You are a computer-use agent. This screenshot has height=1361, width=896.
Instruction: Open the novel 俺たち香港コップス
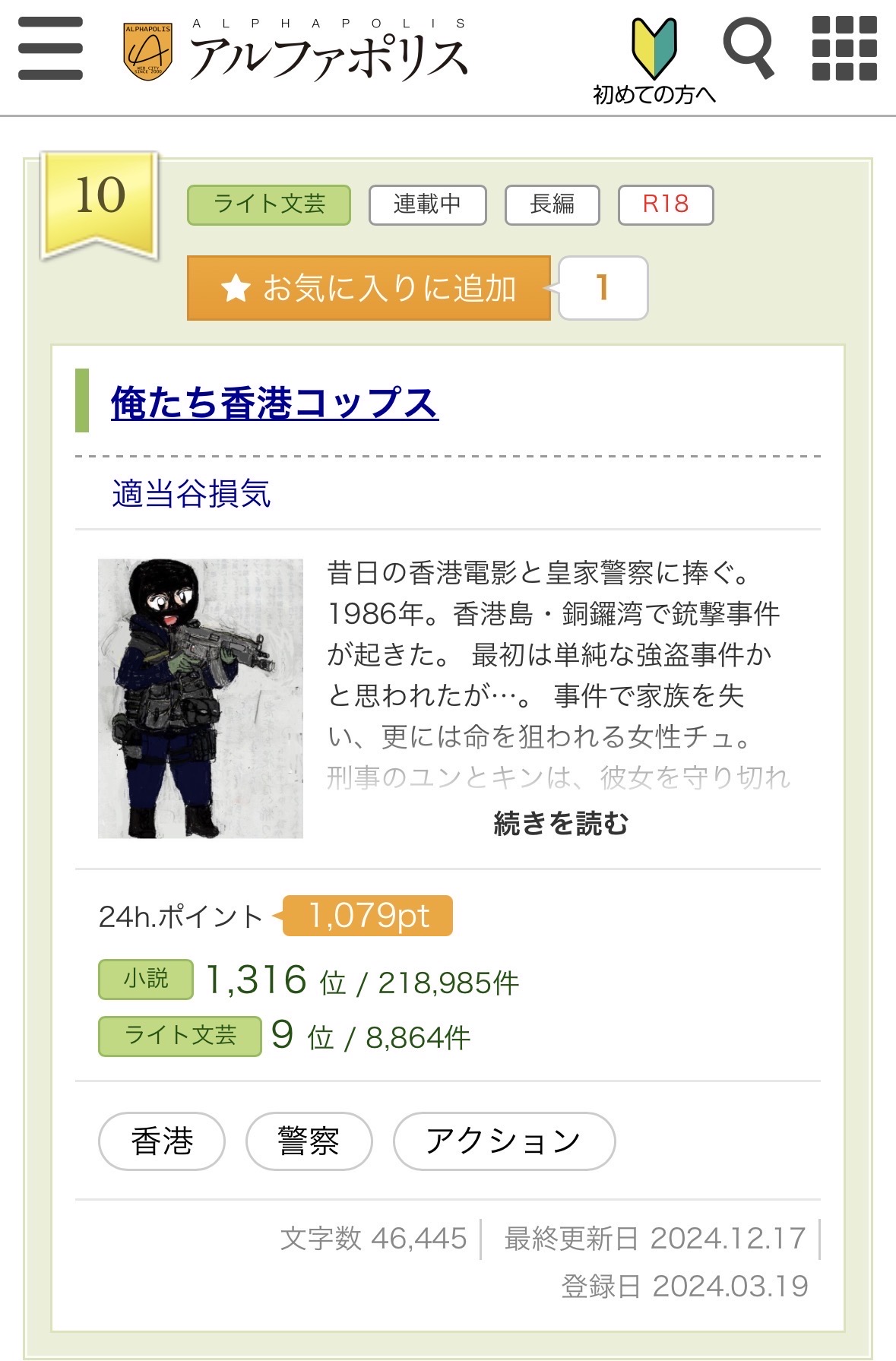click(274, 403)
